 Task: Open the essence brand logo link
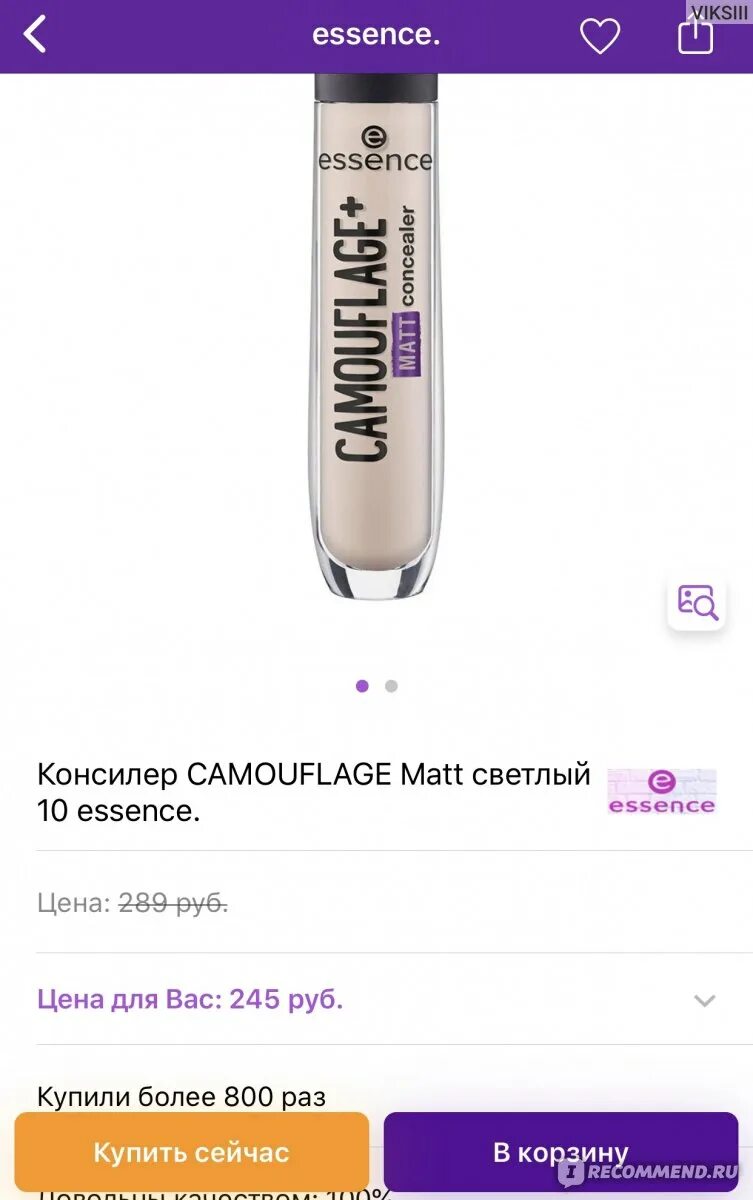tap(662, 791)
